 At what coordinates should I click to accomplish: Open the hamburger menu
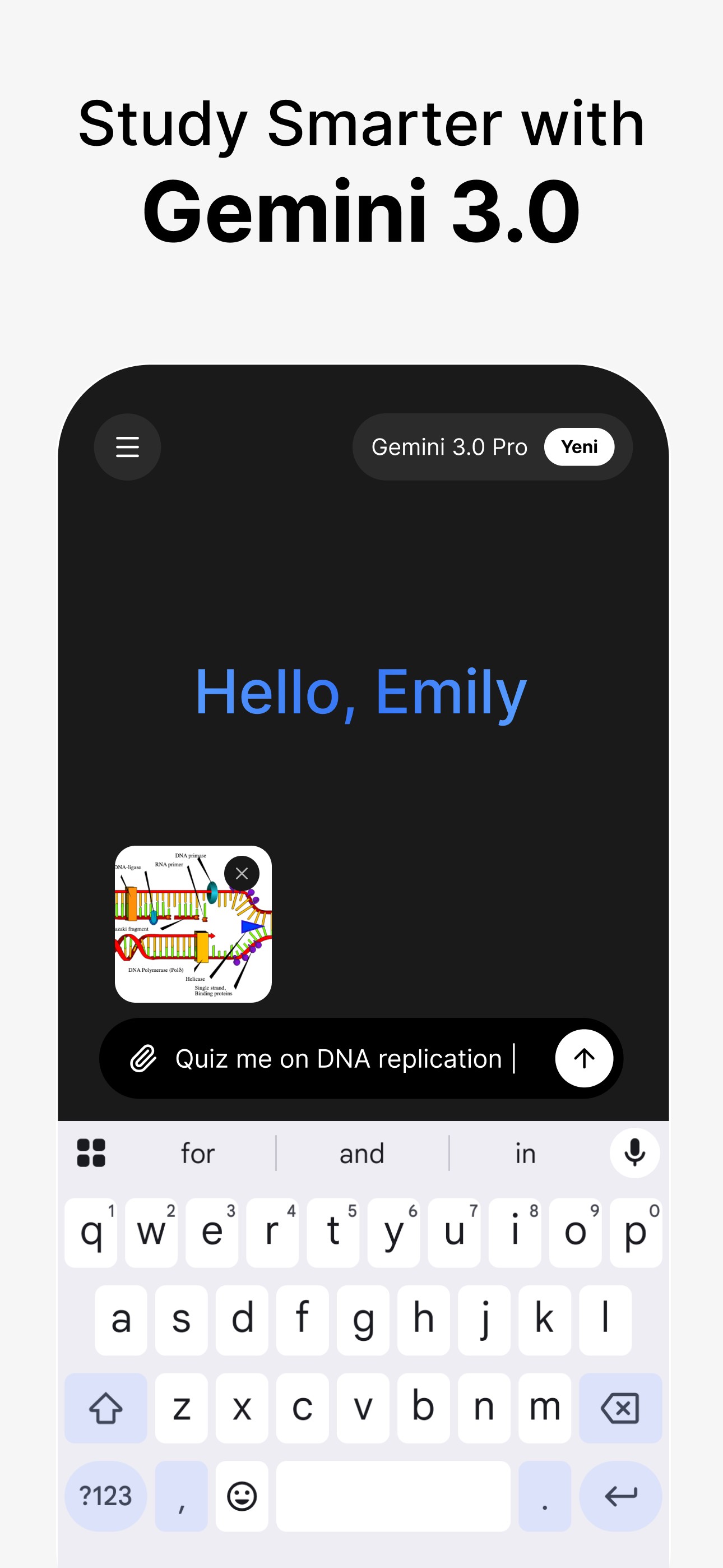[x=127, y=448]
